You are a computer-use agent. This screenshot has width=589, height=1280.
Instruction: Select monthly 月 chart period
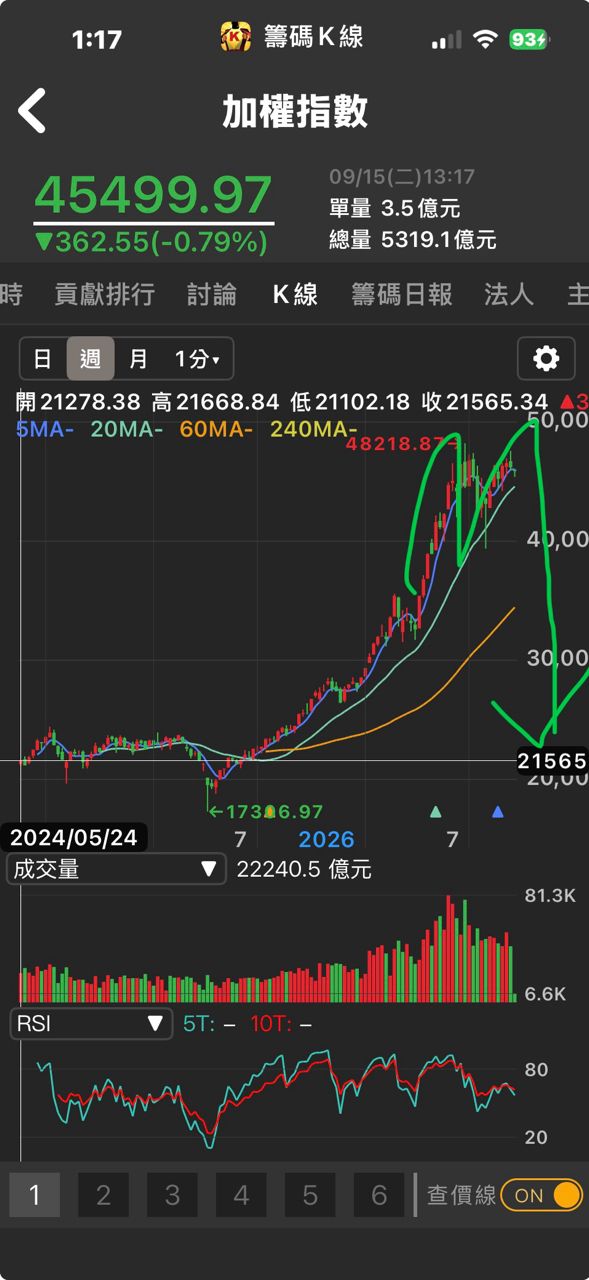point(139,358)
